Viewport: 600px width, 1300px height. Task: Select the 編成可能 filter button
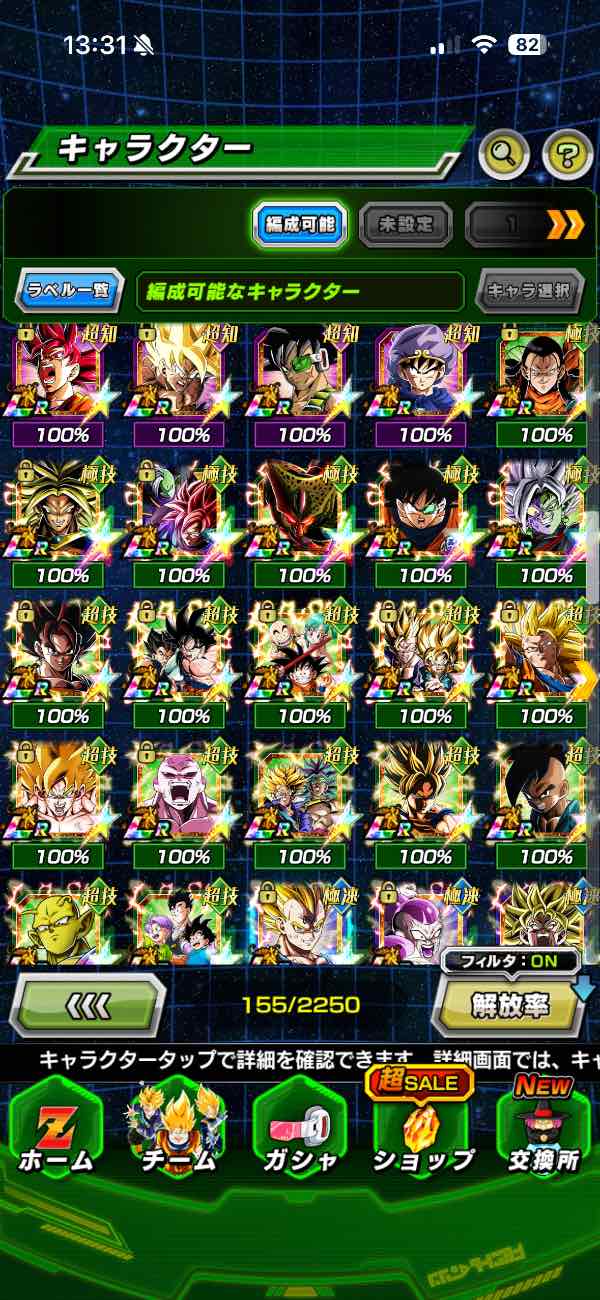click(299, 225)
